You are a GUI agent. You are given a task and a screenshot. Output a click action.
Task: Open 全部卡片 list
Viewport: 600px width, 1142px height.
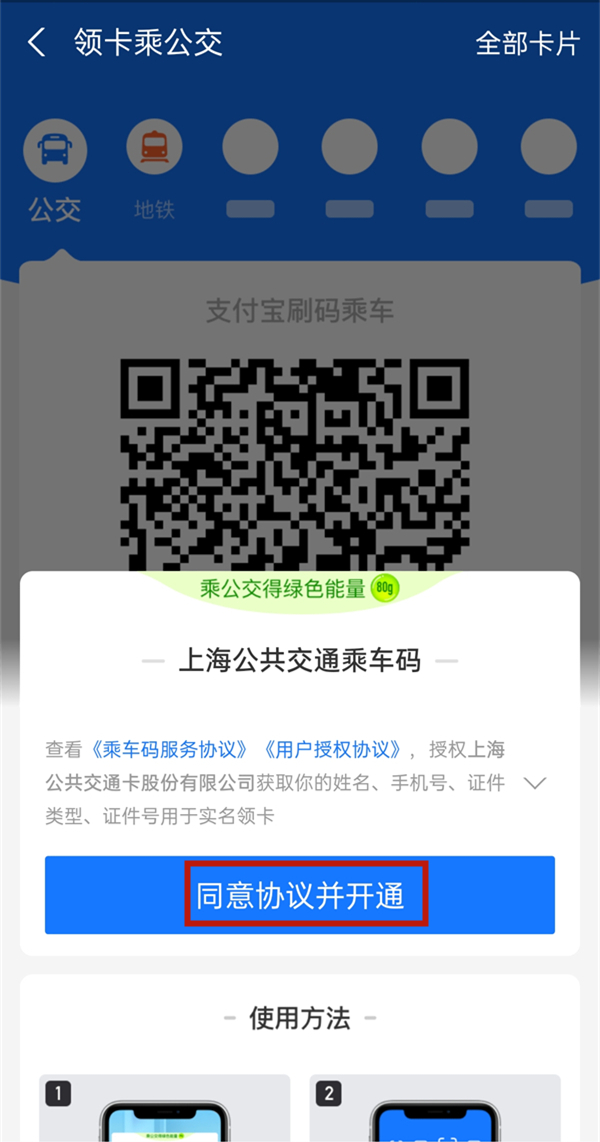(x=527, y=44)
